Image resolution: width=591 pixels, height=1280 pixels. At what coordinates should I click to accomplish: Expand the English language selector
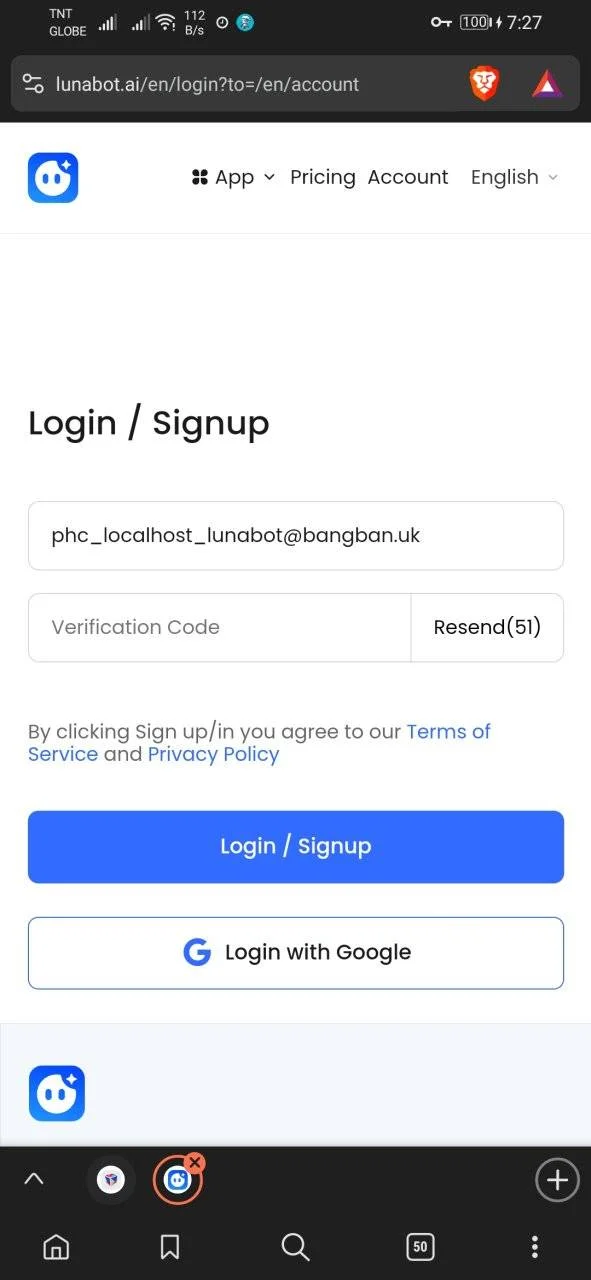pyautogui.click(x=515, y=177)
